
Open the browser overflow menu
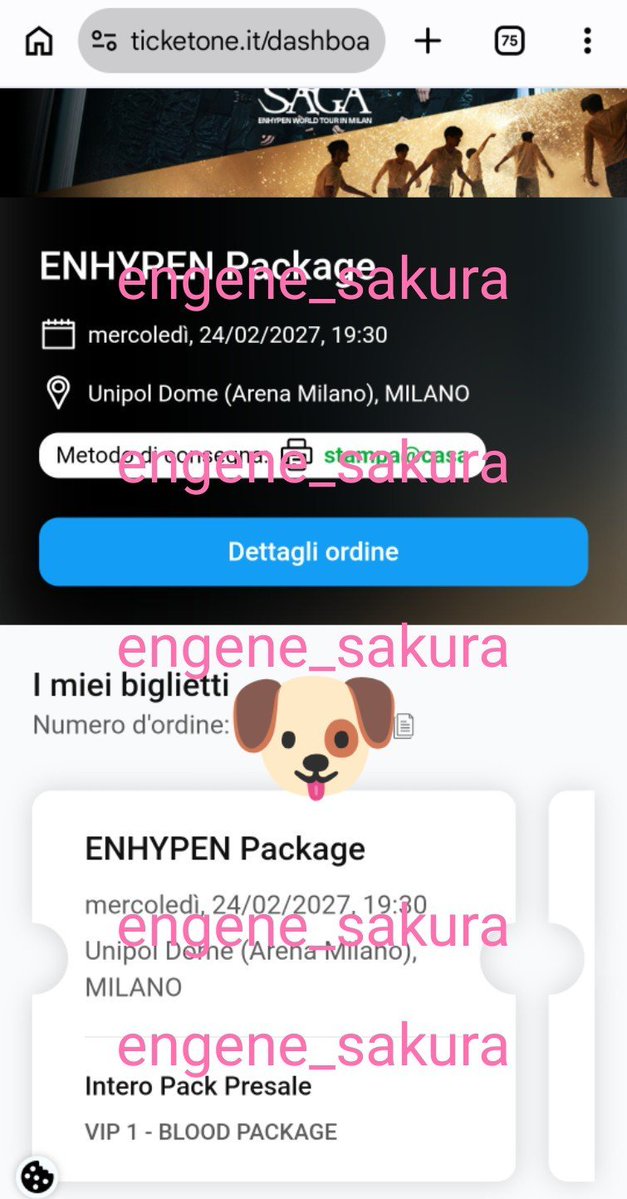click(x=587, y=41)
